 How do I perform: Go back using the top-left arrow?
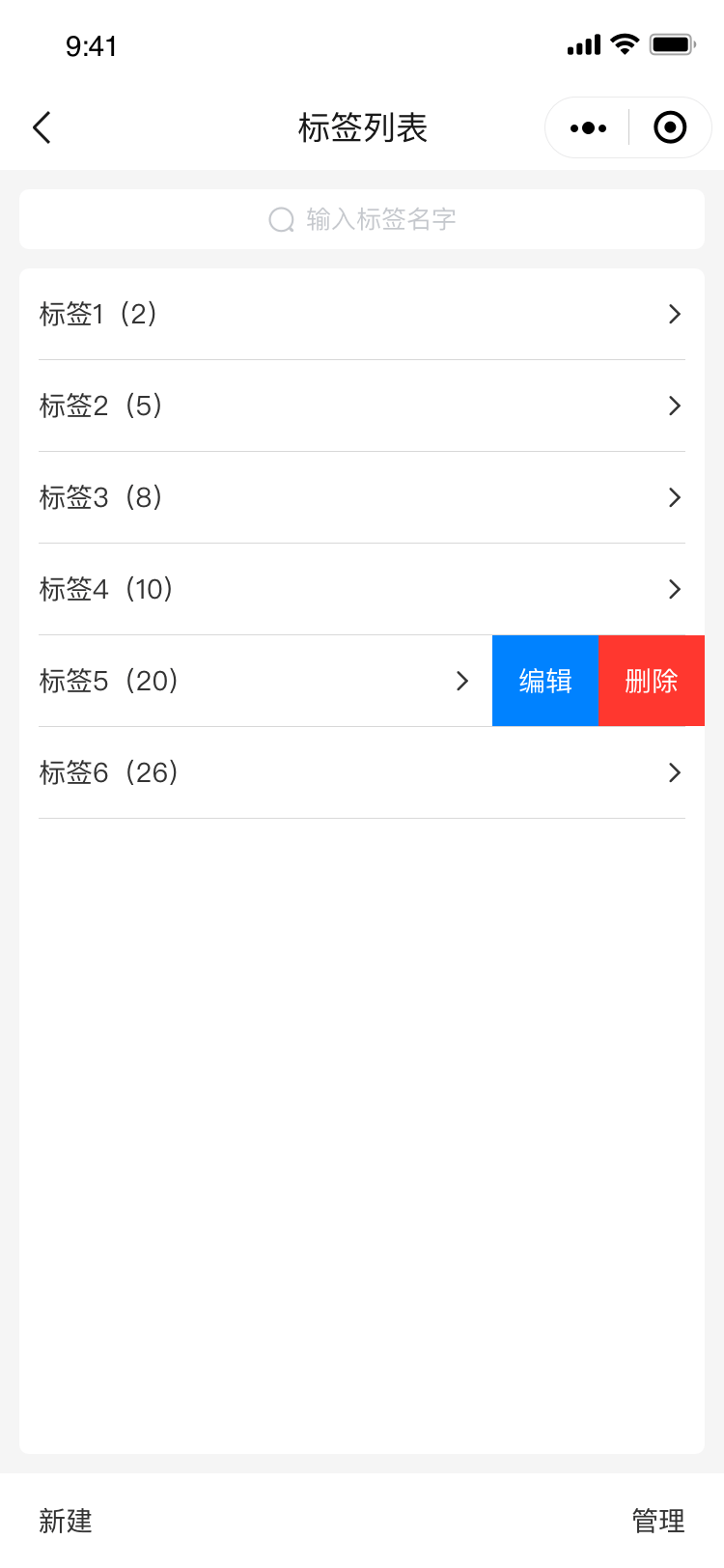click(x=42, y=127)
